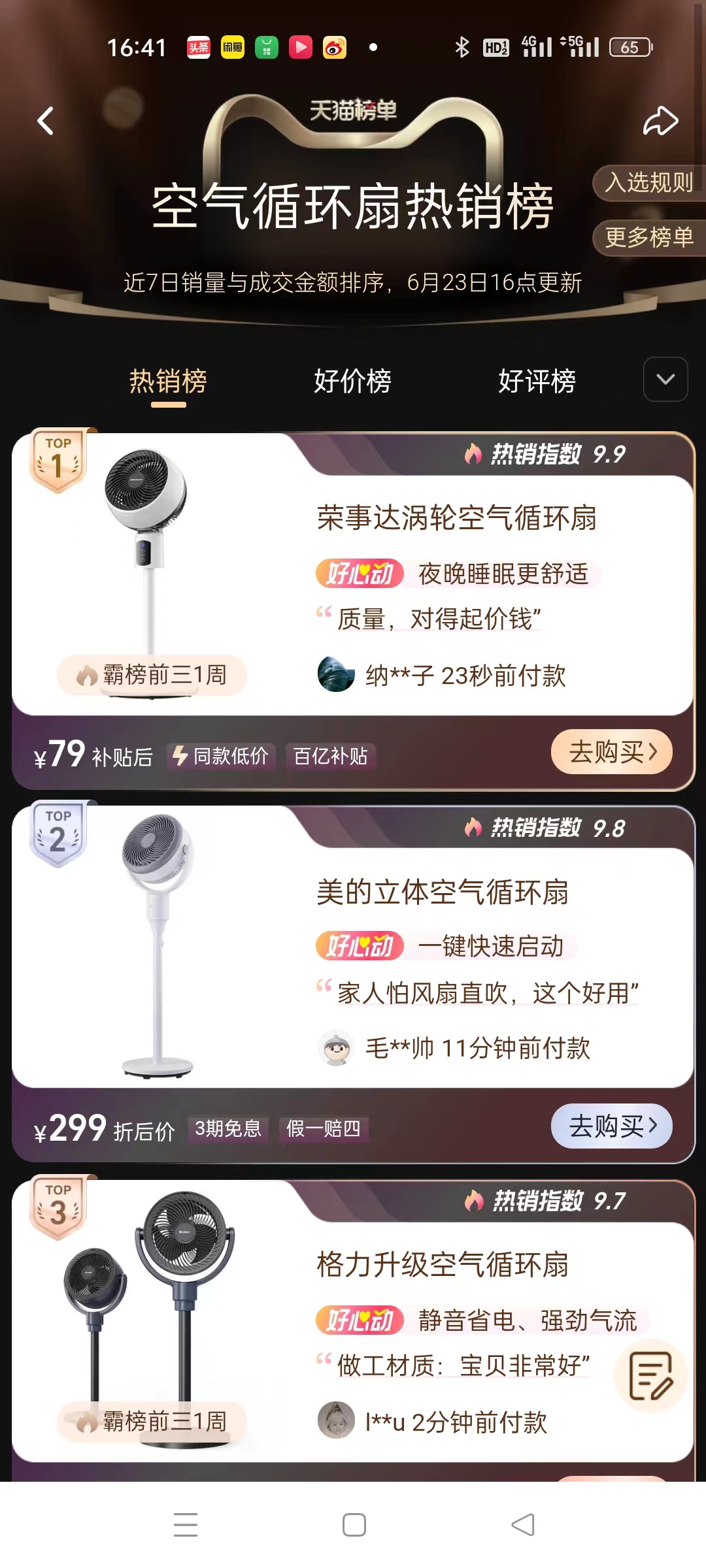Switch to the 好价榜 tab

[352, 381]
